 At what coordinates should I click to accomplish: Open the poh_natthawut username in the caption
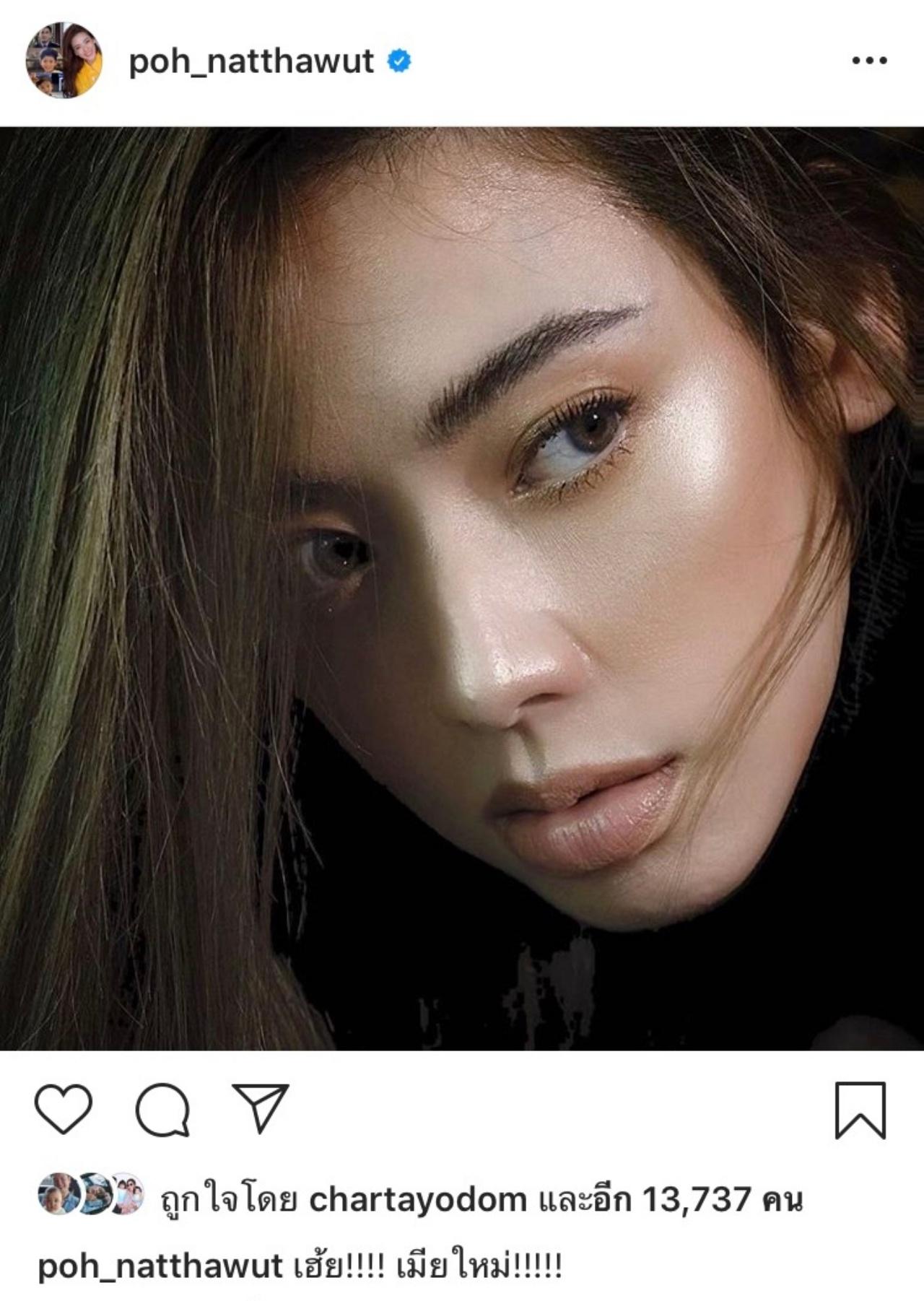[x=160, y=1266]
